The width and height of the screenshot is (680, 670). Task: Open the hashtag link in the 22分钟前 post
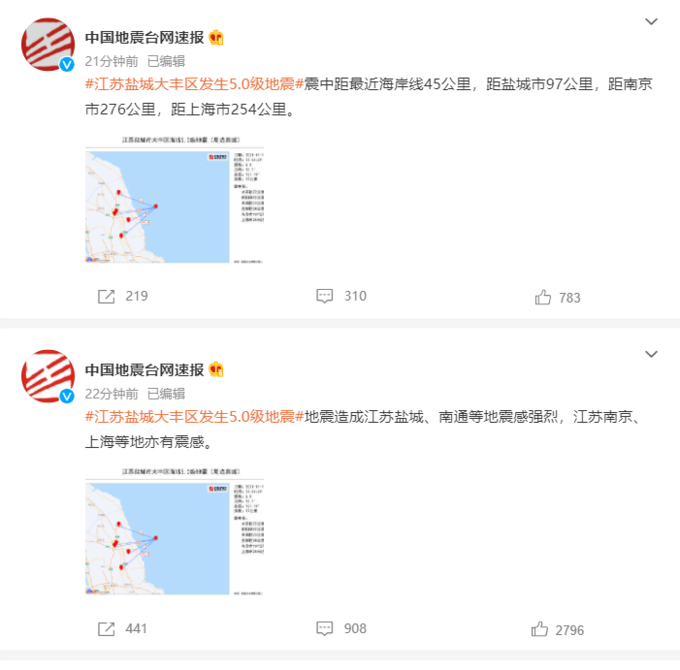click(x=194, y=415)
